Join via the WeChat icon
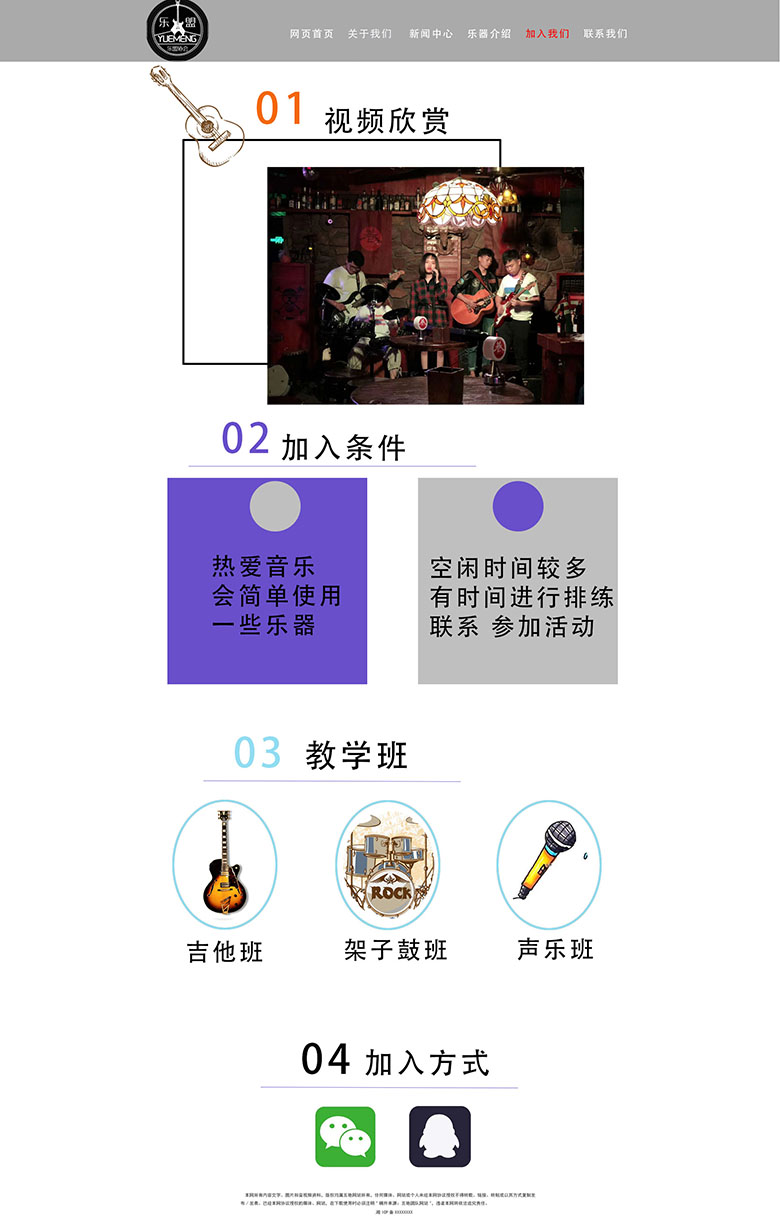The image size is (780, 1219). pyautogui.click(x=345, y=1136)
